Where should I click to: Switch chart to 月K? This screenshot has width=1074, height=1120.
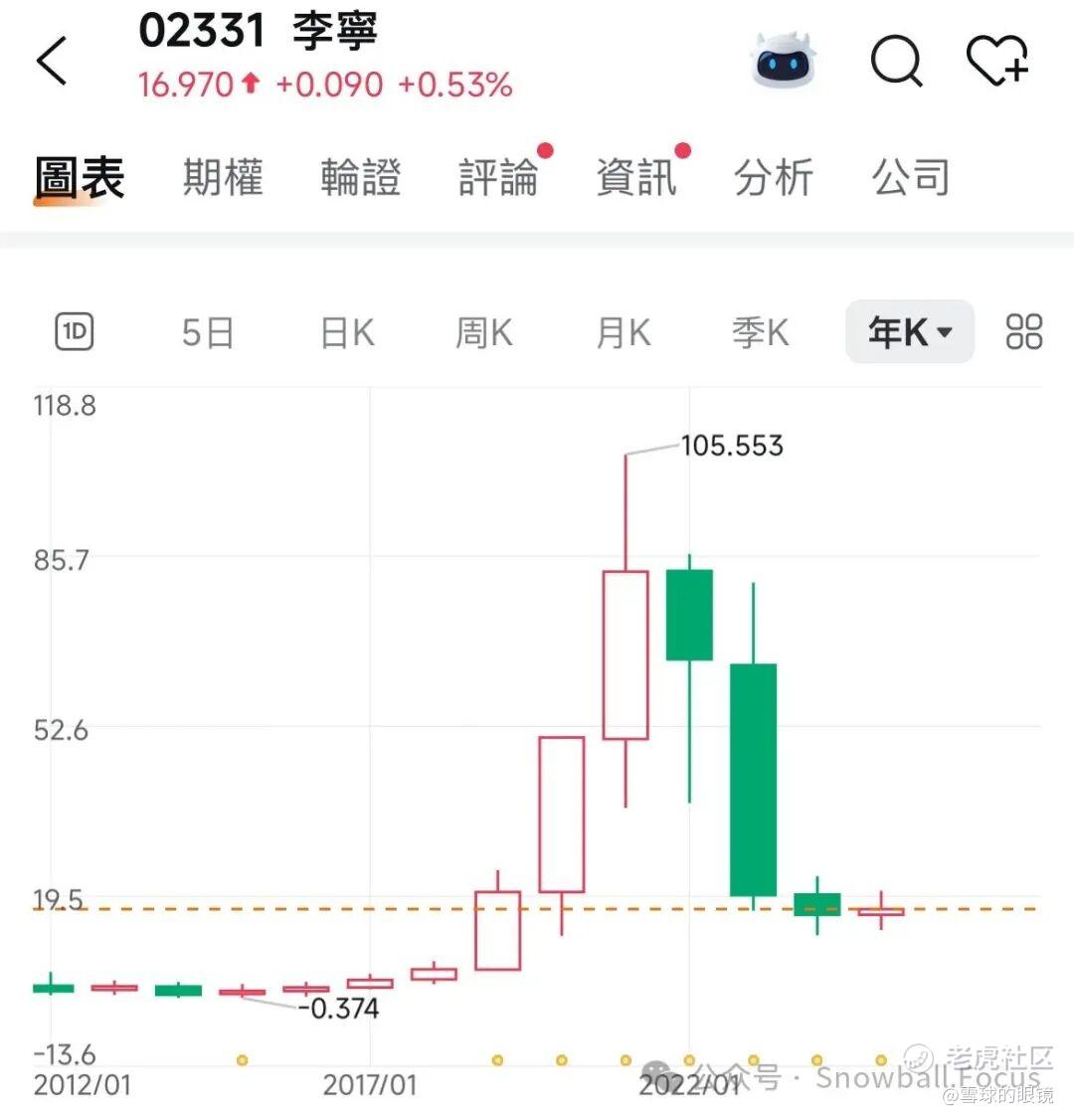pyautogui.click(x=624, y=333)
